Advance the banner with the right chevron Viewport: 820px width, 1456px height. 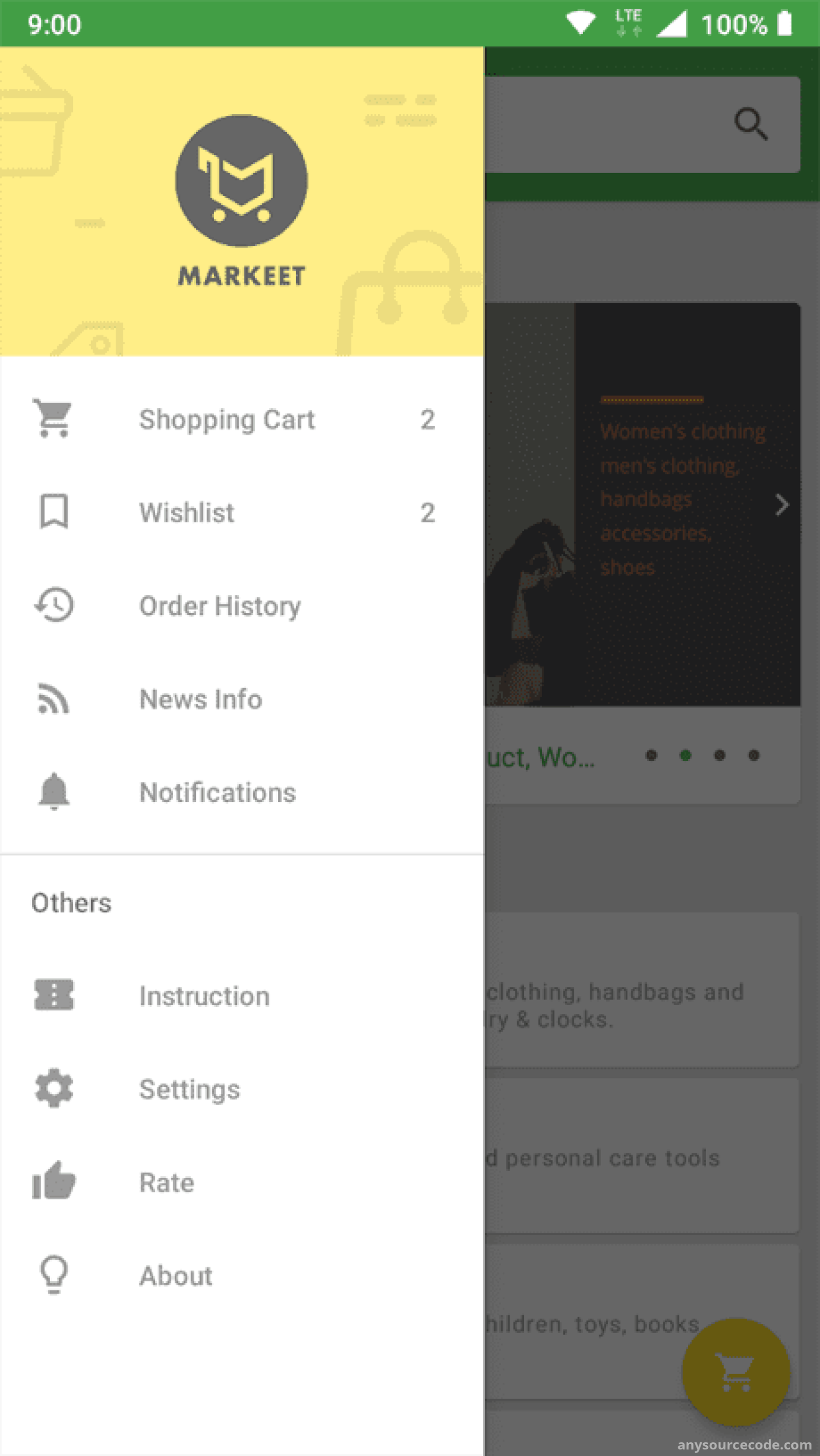(x=782, y=505)
